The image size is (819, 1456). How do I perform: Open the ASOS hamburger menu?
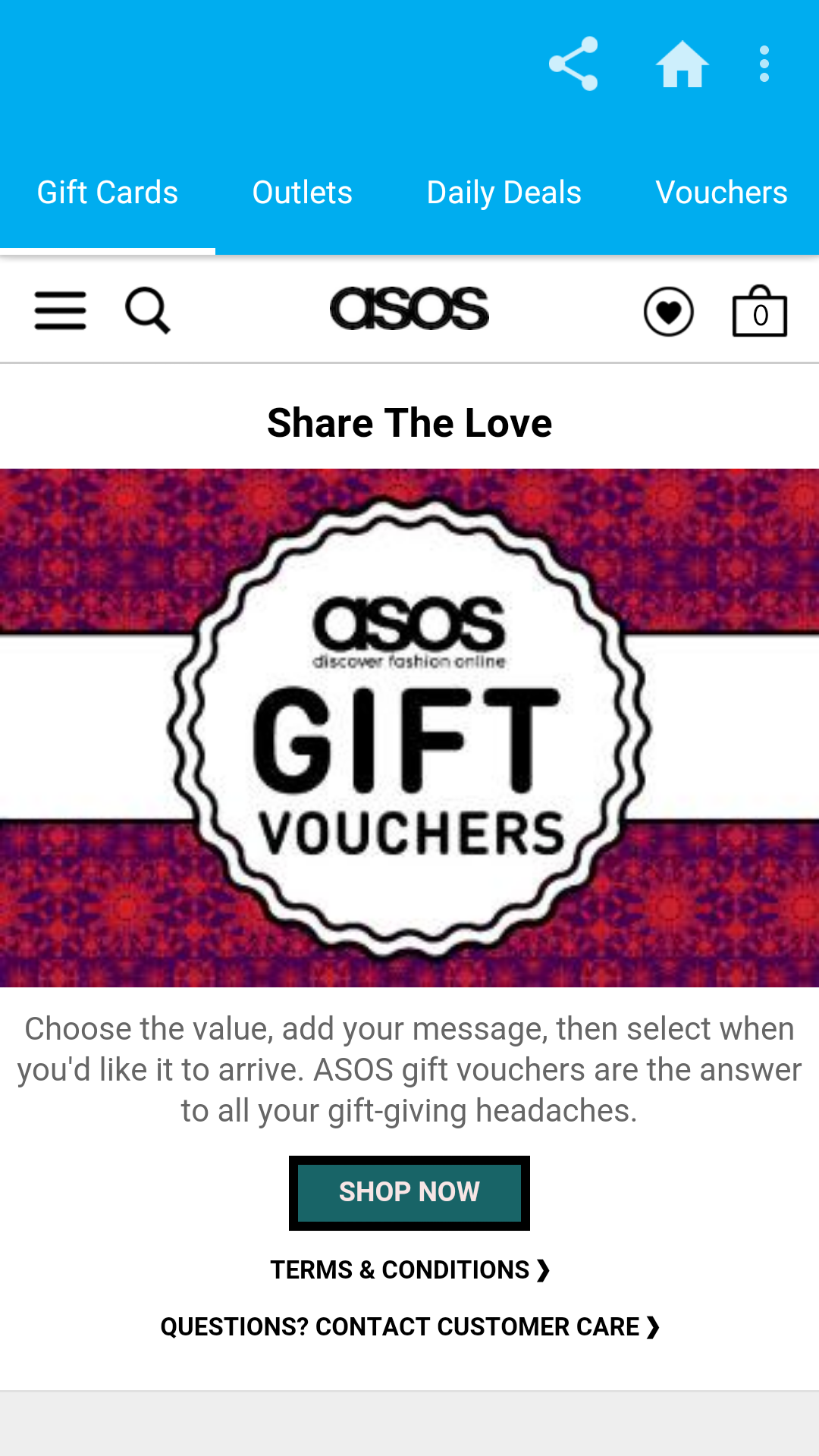click(61, 310)
